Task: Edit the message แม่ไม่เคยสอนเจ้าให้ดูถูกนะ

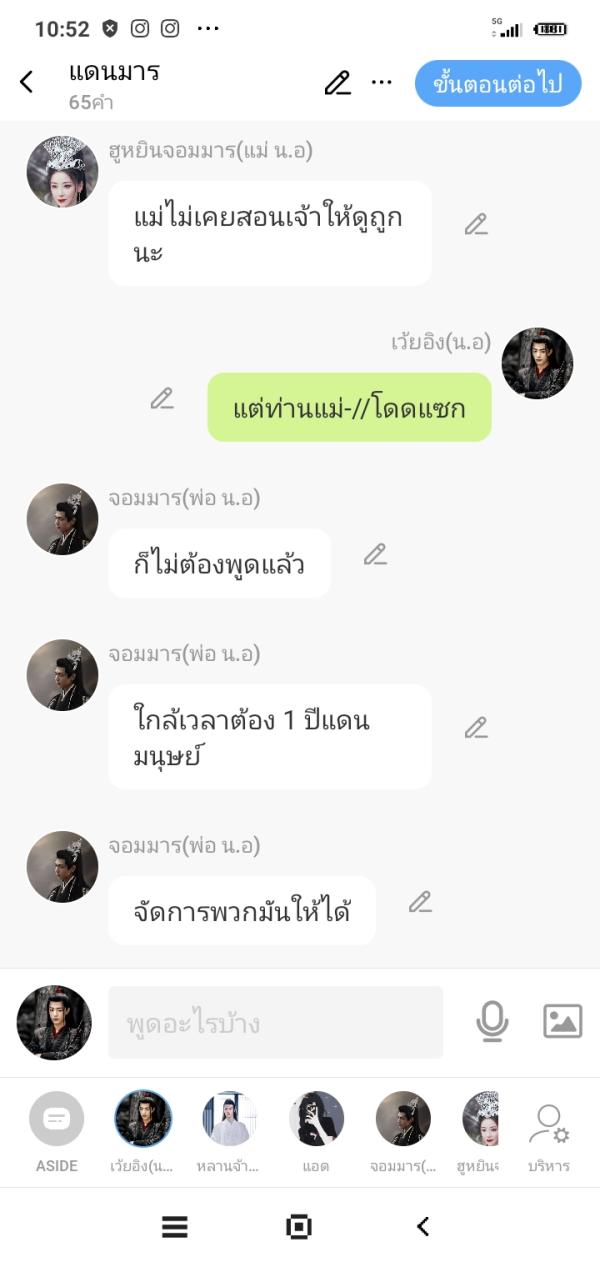Action: click(476, 225)
